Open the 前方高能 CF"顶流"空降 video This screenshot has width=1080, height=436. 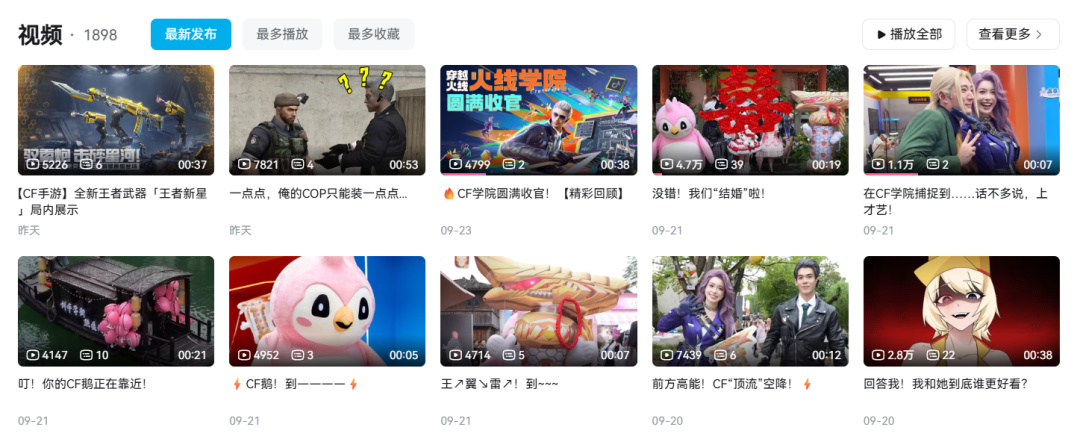coord(750,311)
